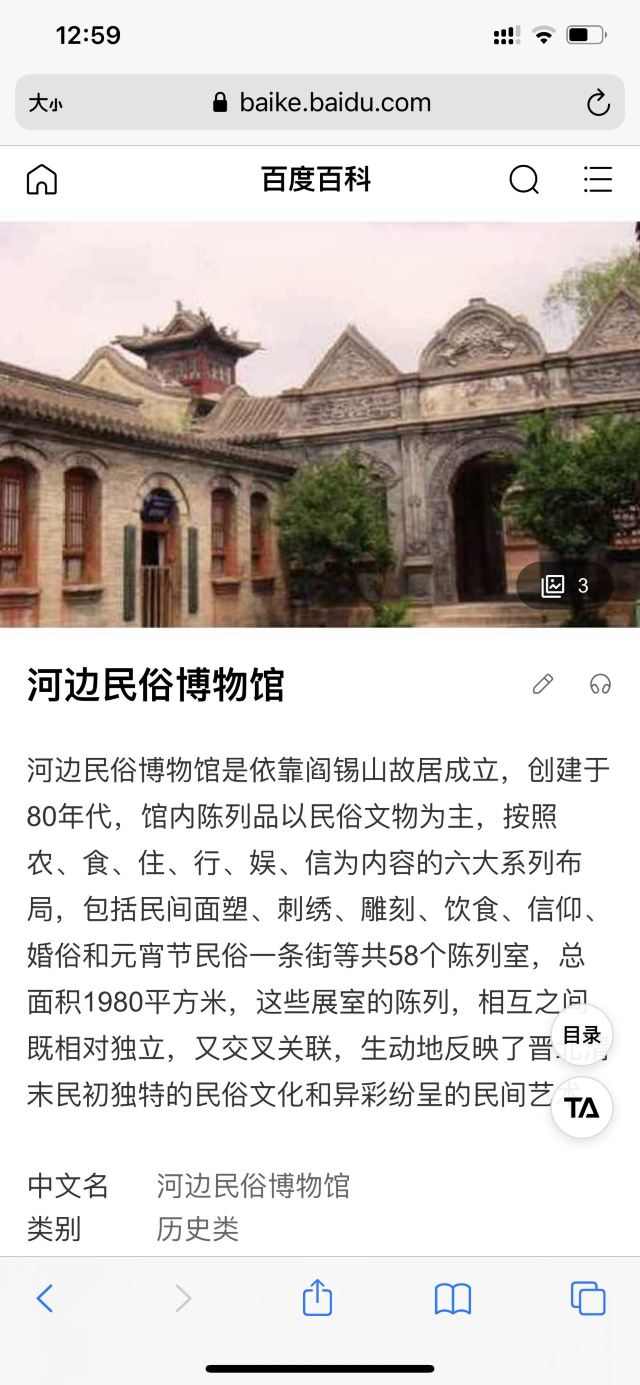Reload the page in Safari
The image size is (640, 1385).
(598, 103)
